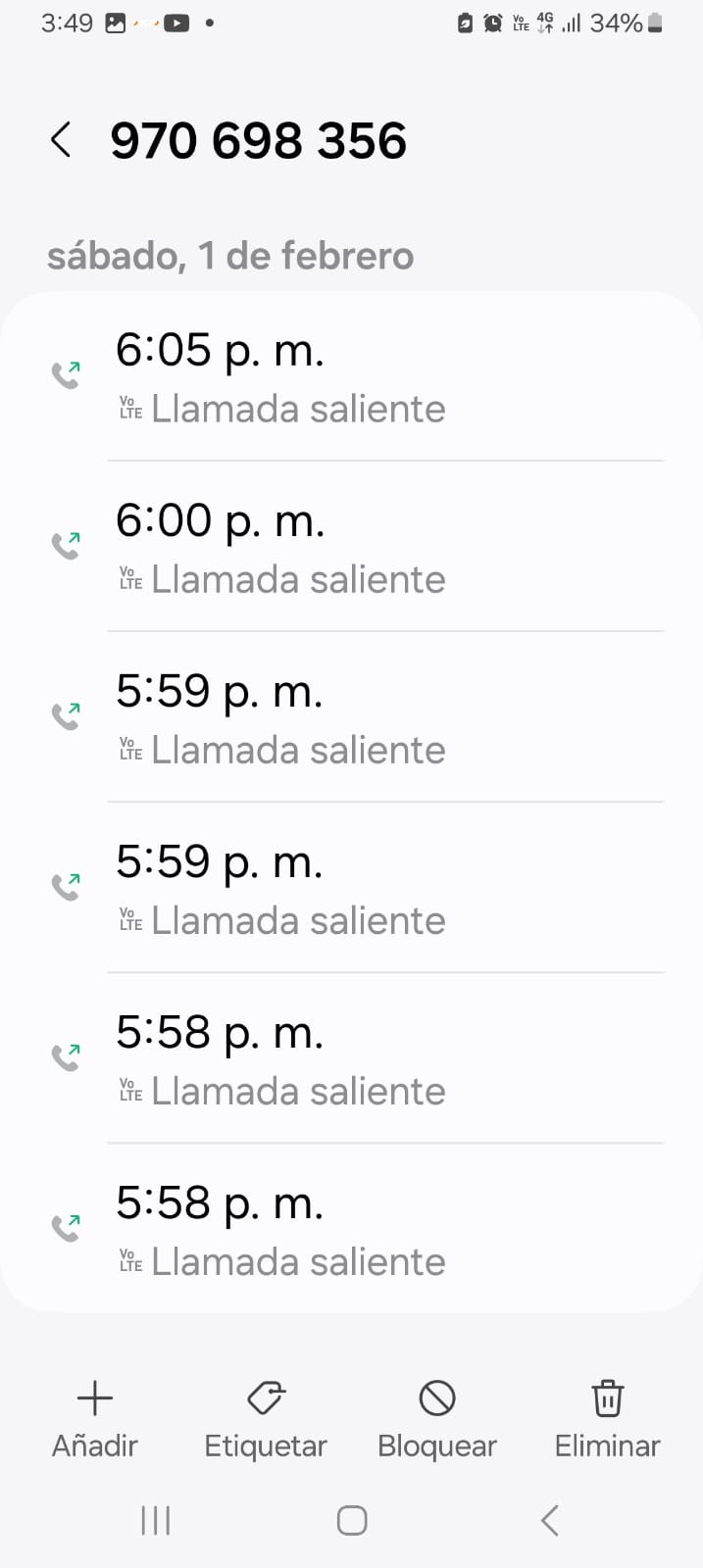This screenshot has width=703, height=1568.
Task: Go back using the top arrow
Action: coord(61,140)
